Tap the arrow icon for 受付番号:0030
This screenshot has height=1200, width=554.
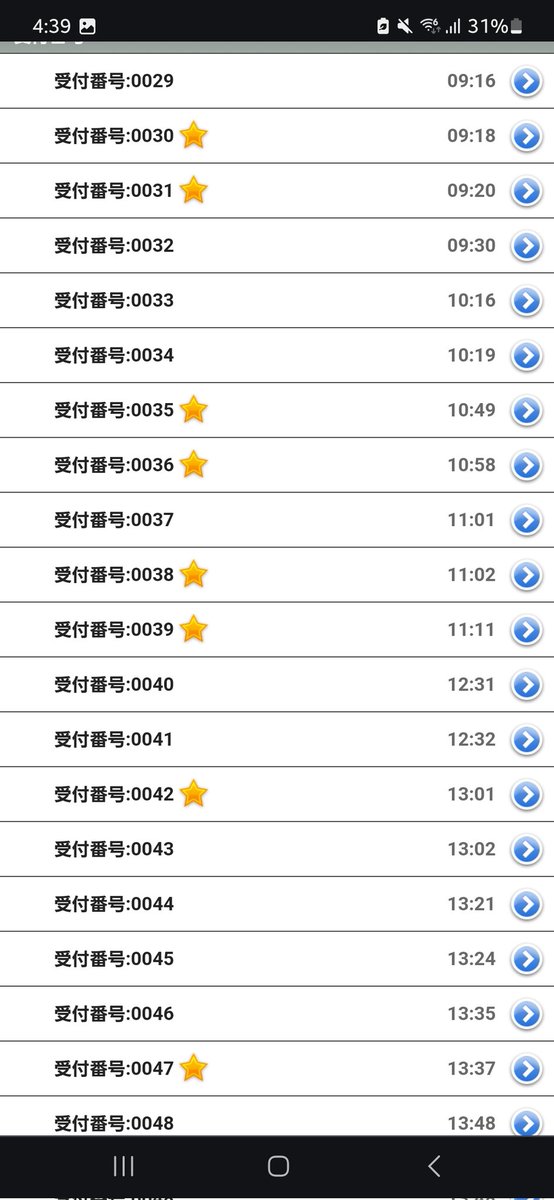(526, 136)
